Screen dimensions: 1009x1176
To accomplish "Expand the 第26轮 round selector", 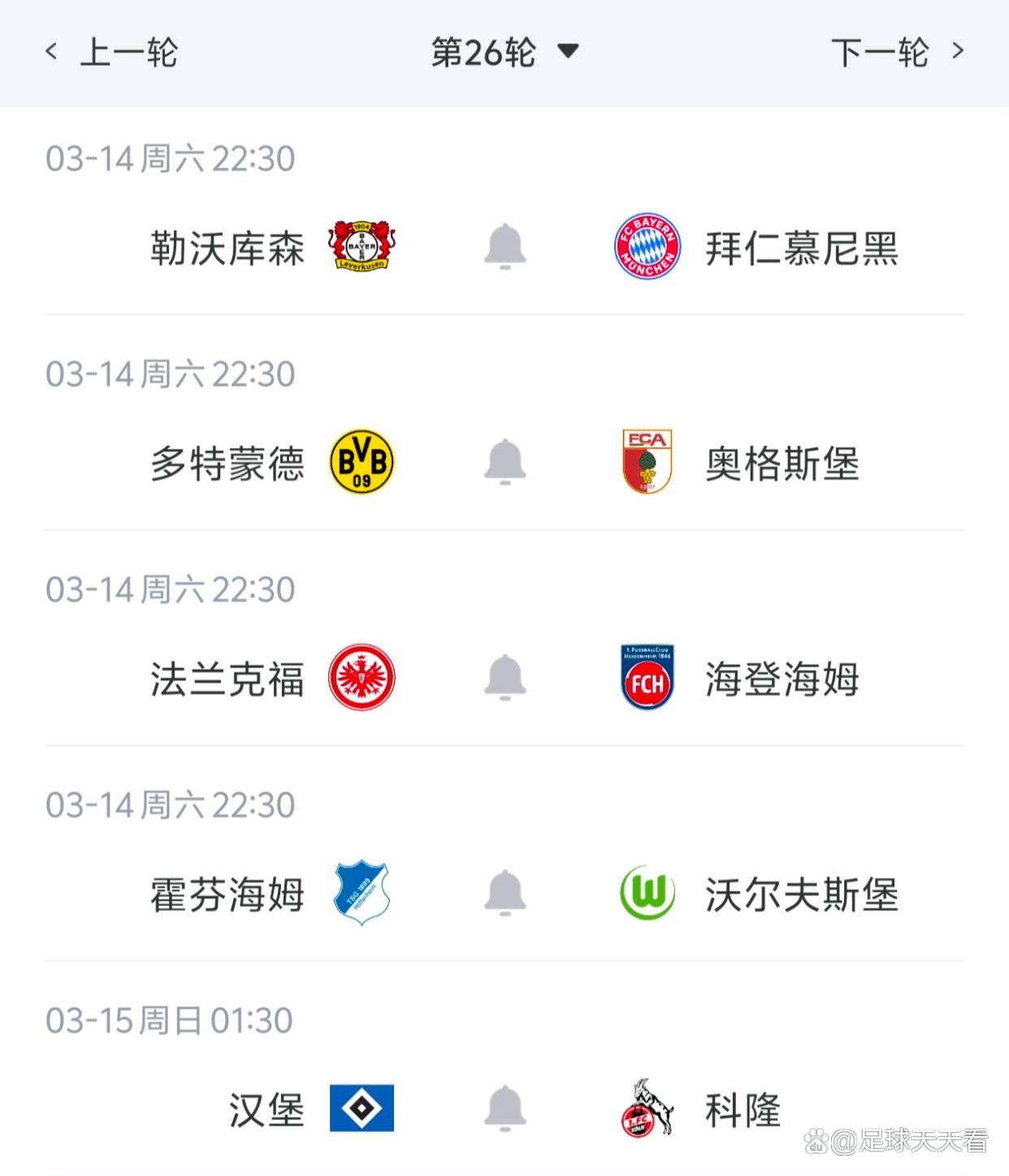I will click(504, 52).
